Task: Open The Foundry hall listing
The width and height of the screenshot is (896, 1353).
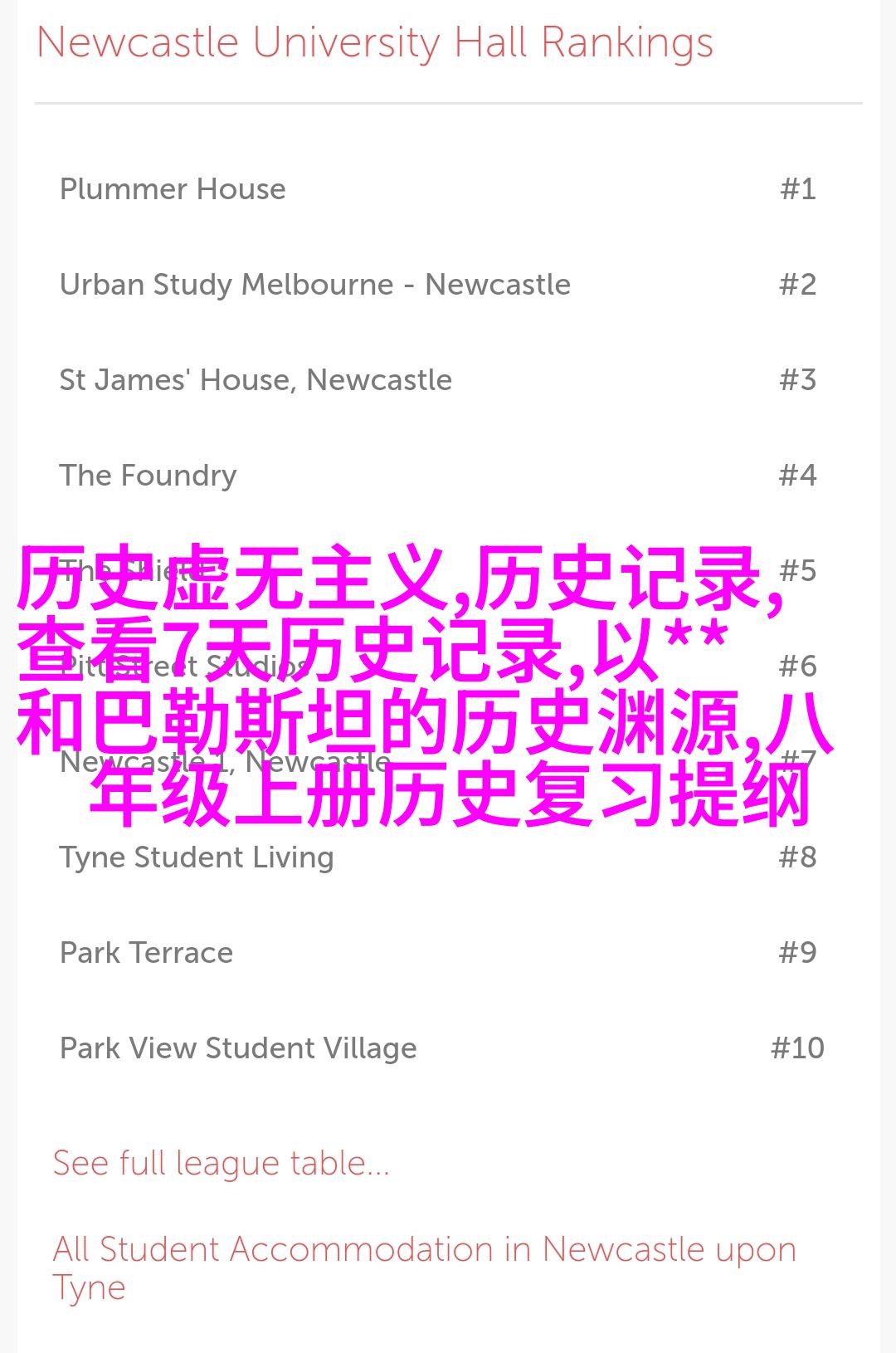Action: pyautogui.click(x=148, y=476)
